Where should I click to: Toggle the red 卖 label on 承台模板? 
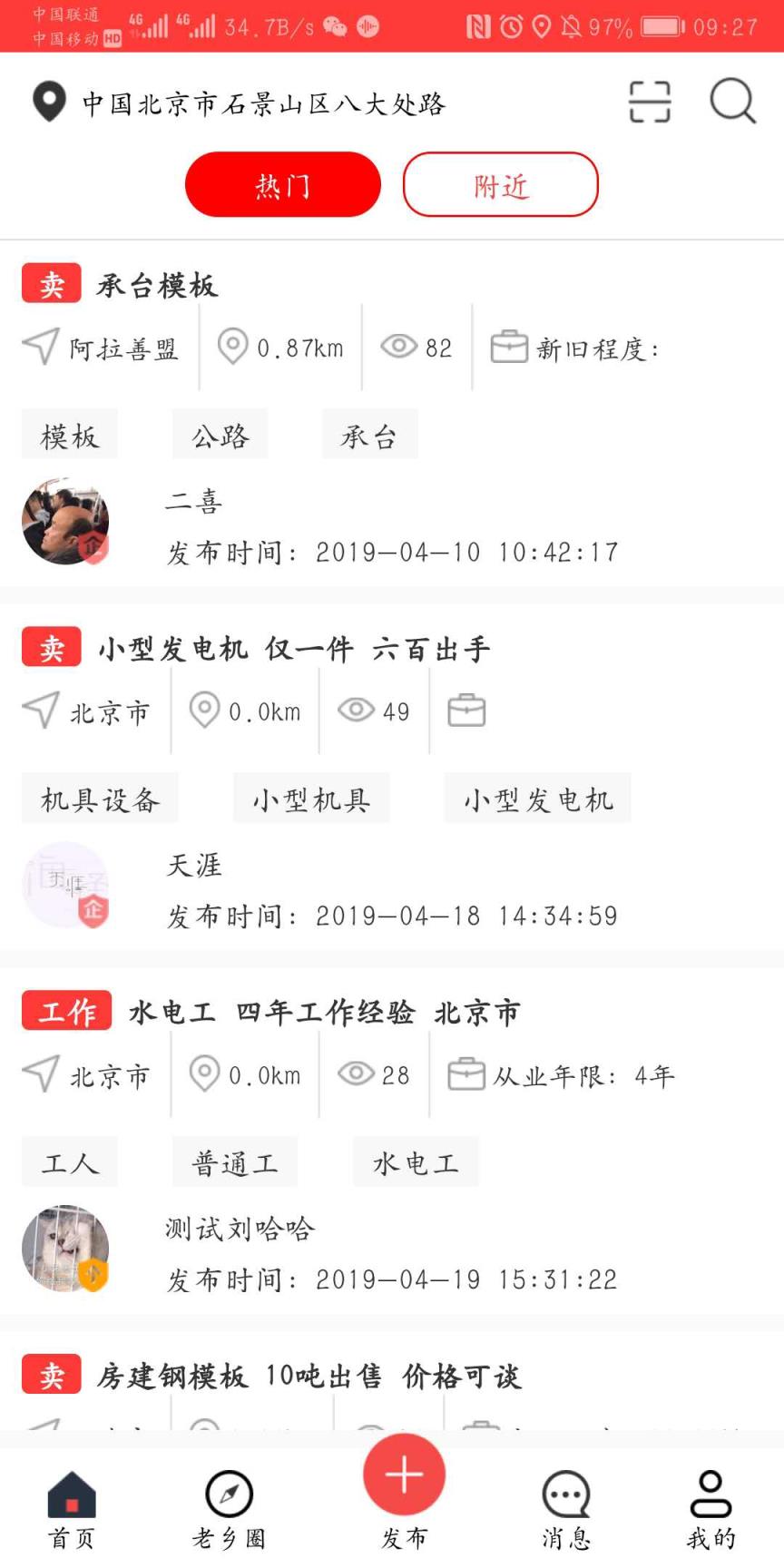52,283
